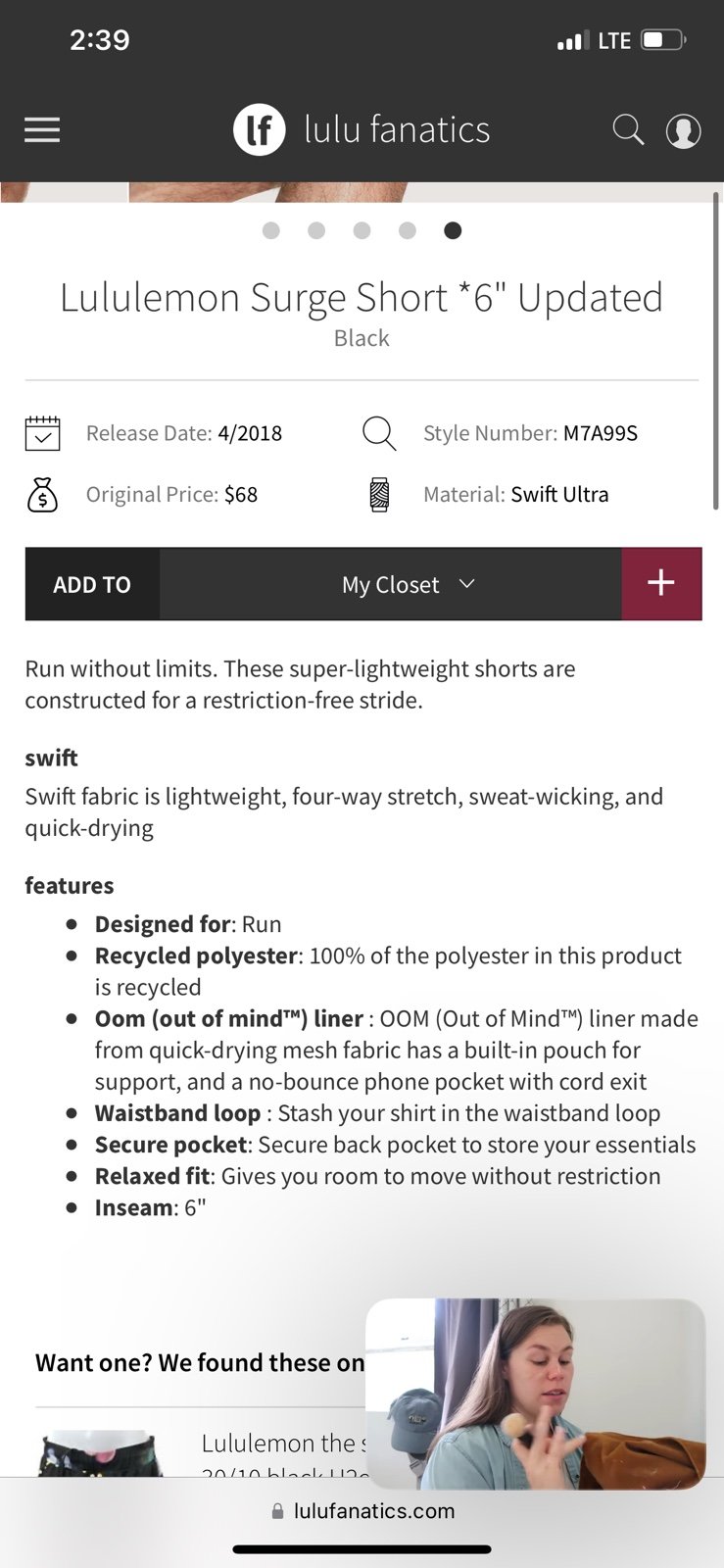The image size is (724, 1568).
Task: Open the picture-in-picture video window
Action: (535, 1394)
